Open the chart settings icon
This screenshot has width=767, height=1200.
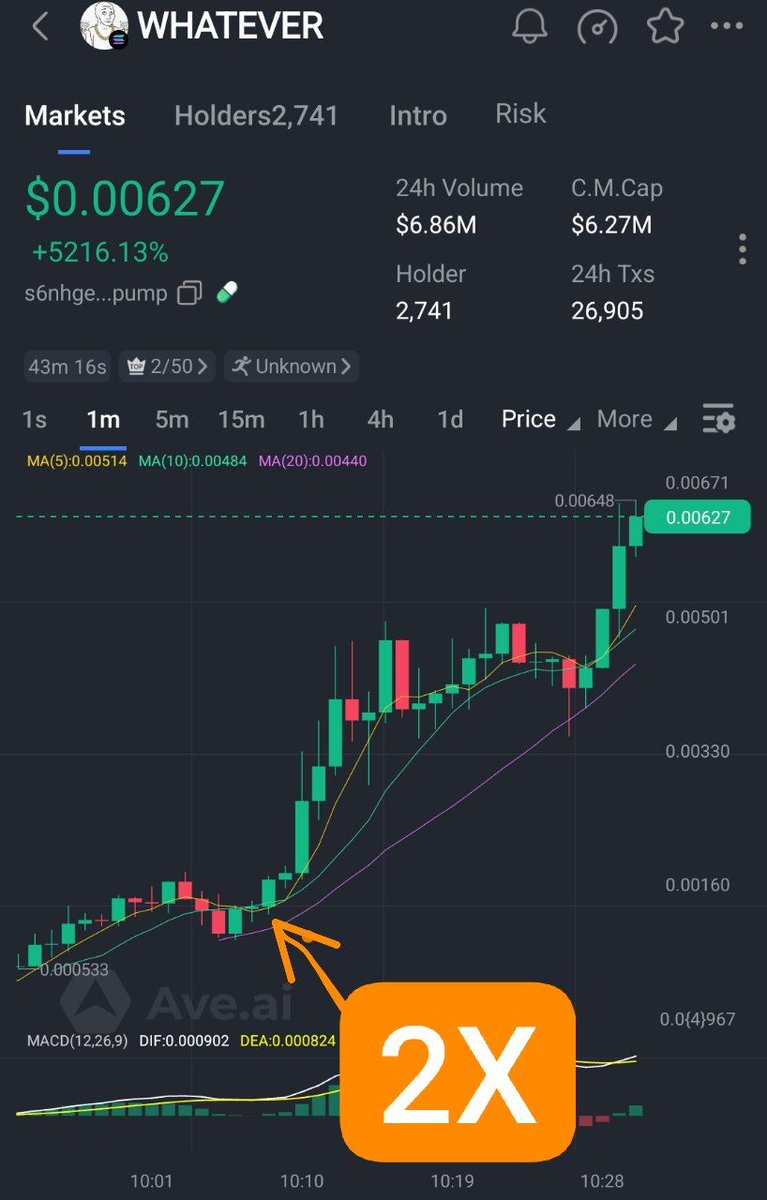719,420
